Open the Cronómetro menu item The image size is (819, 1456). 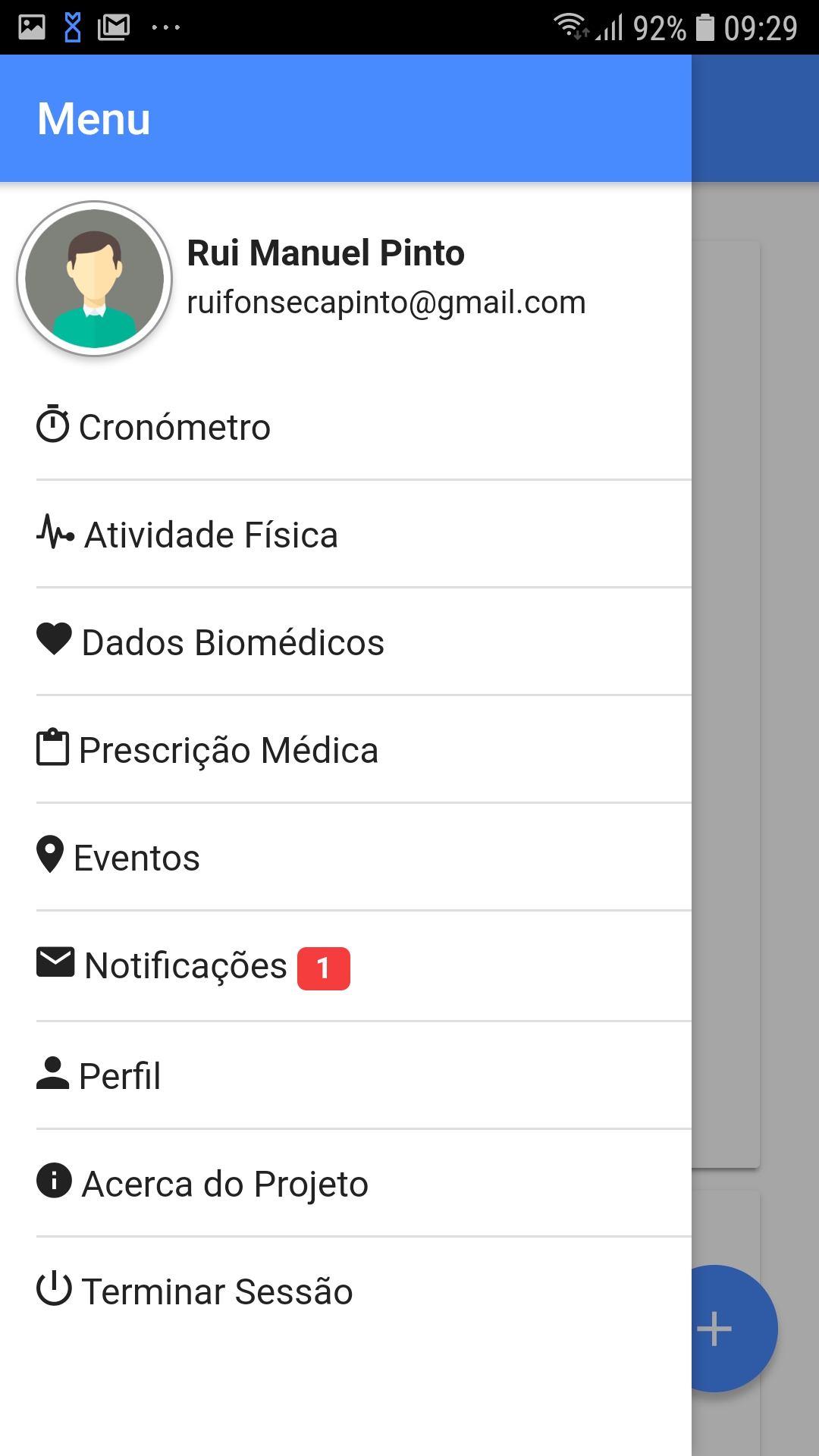(x=174, y=427)
